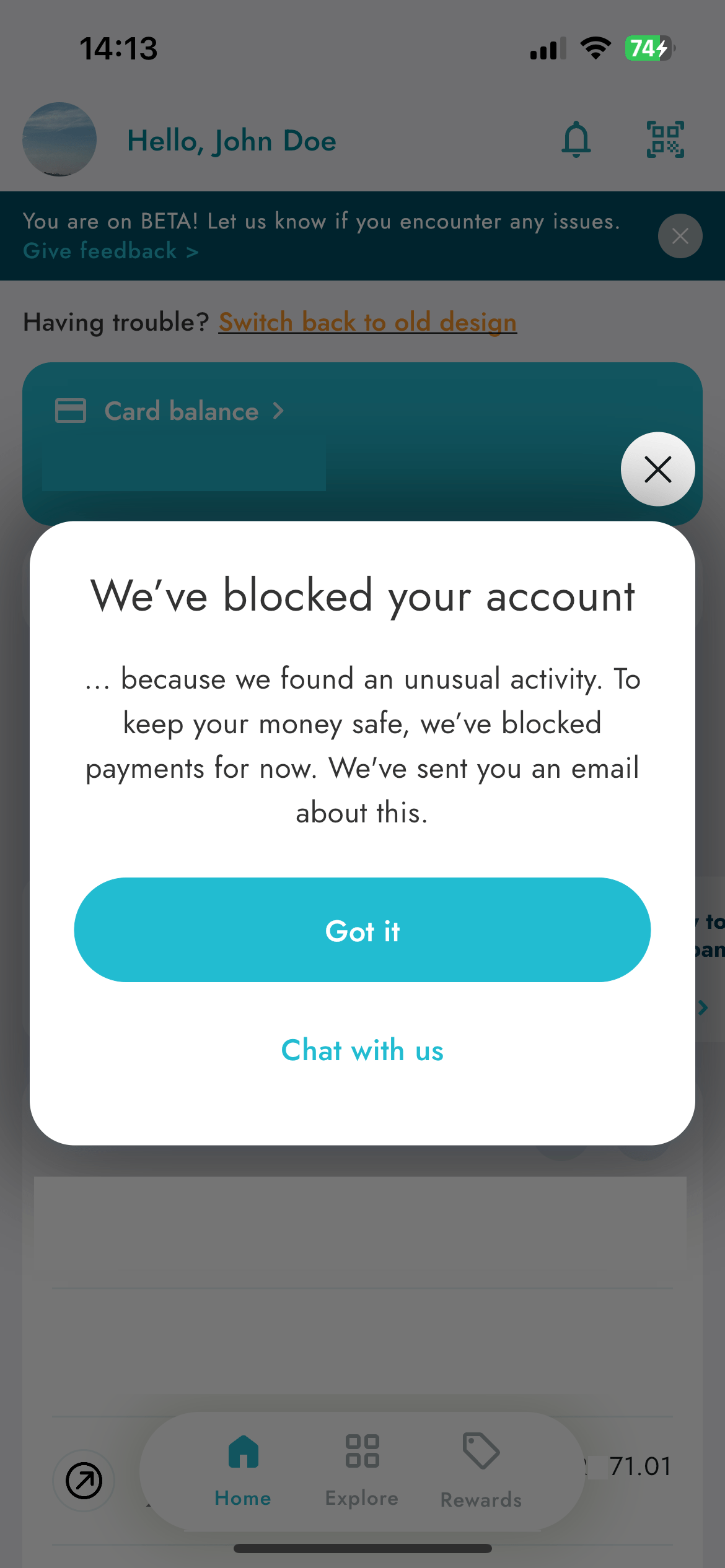Close the BETA feedback banner
Viewport: 725px width, 1568px height.
tap(680, 235)
